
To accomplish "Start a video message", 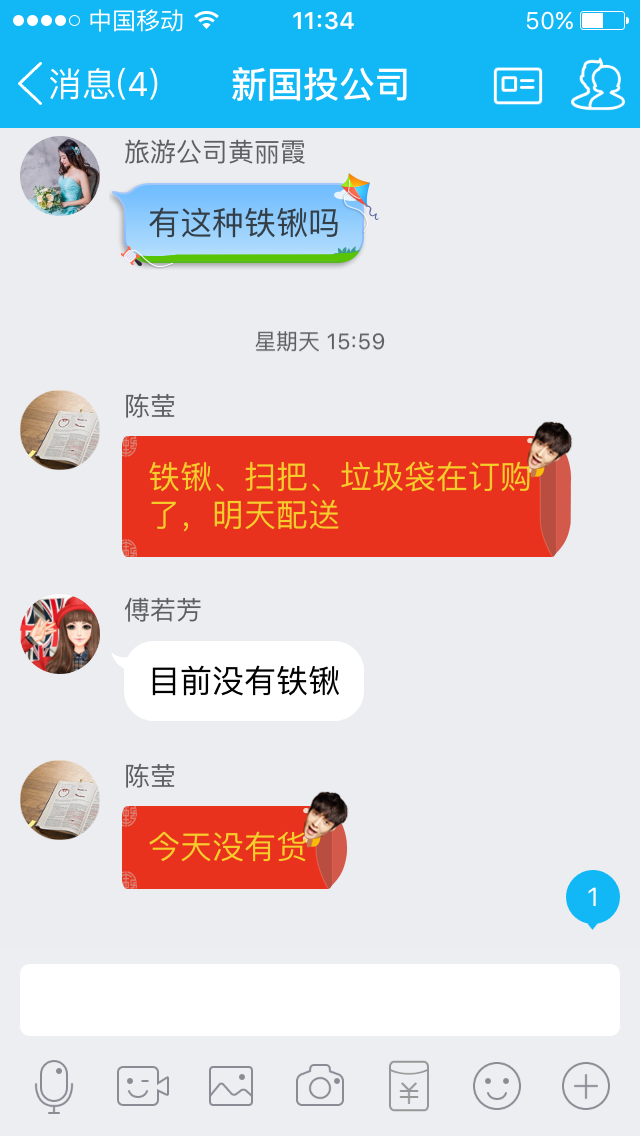I will [142, 1086].
